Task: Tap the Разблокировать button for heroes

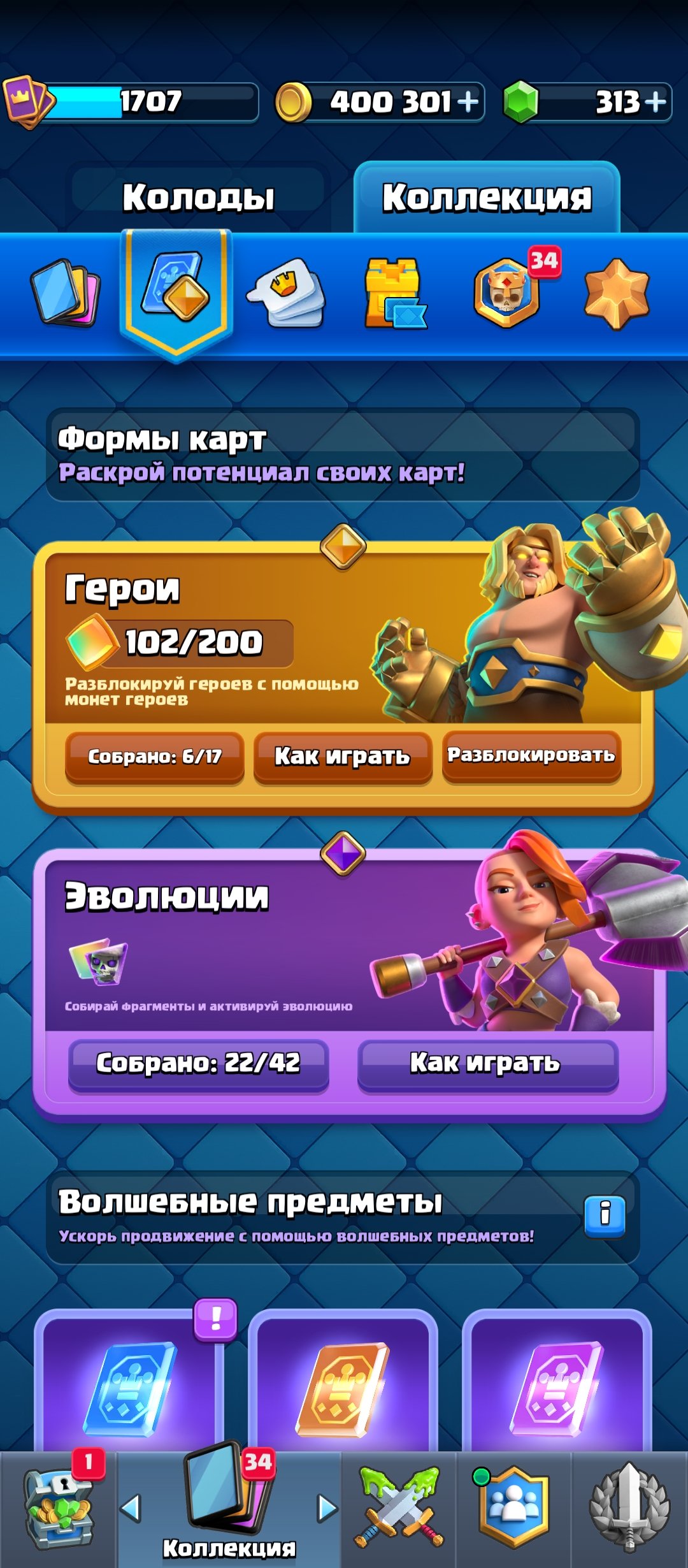Action: point(531,755)
